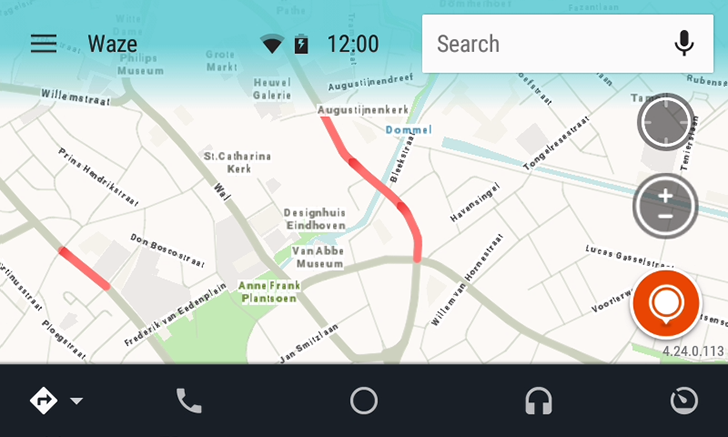Tap the map zoom control
This screenshot has width=728, height=437.
pos(665,205)
